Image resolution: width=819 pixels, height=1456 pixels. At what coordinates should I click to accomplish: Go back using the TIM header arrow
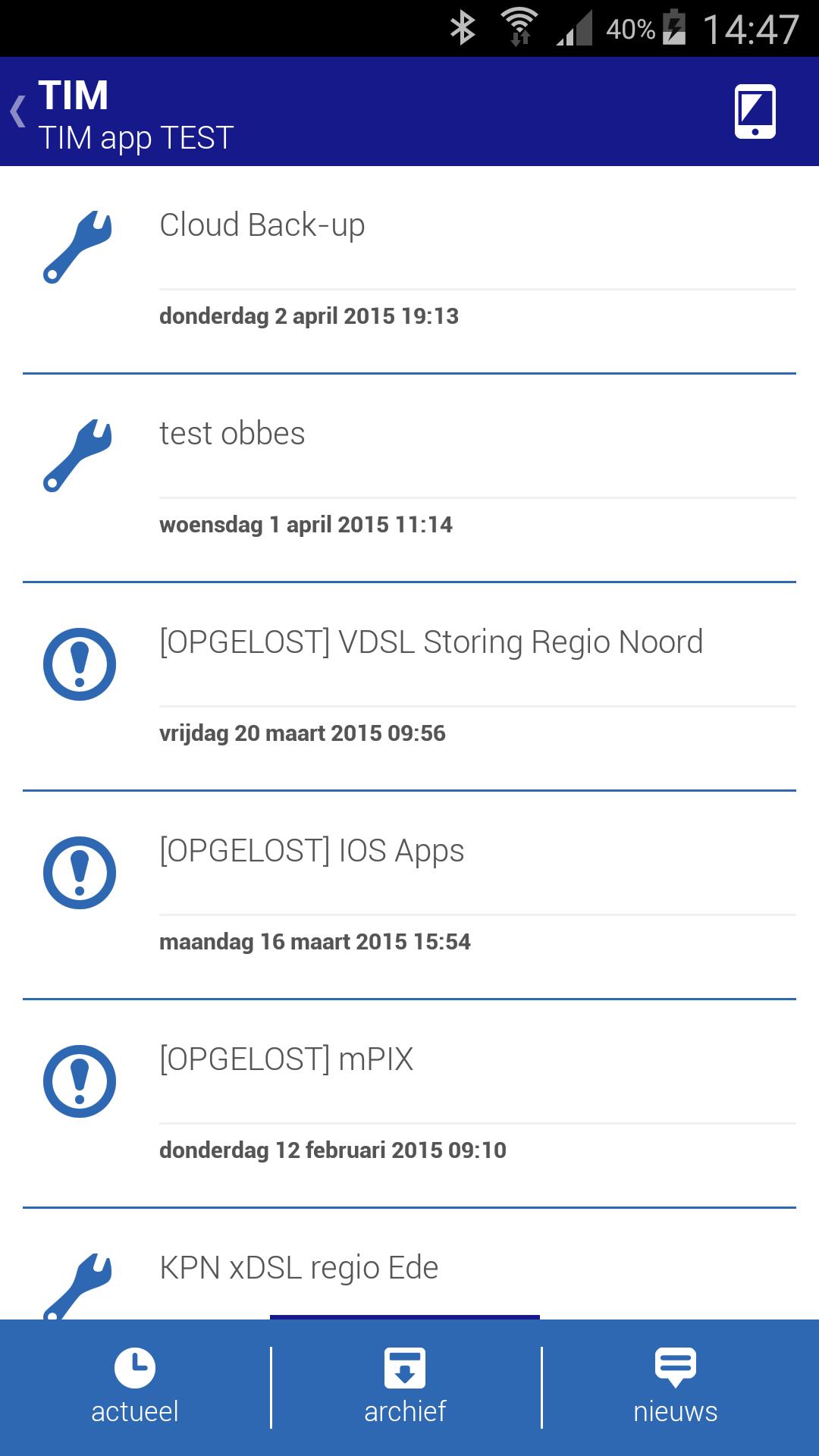pyautogui.click(x=18, y=112)
